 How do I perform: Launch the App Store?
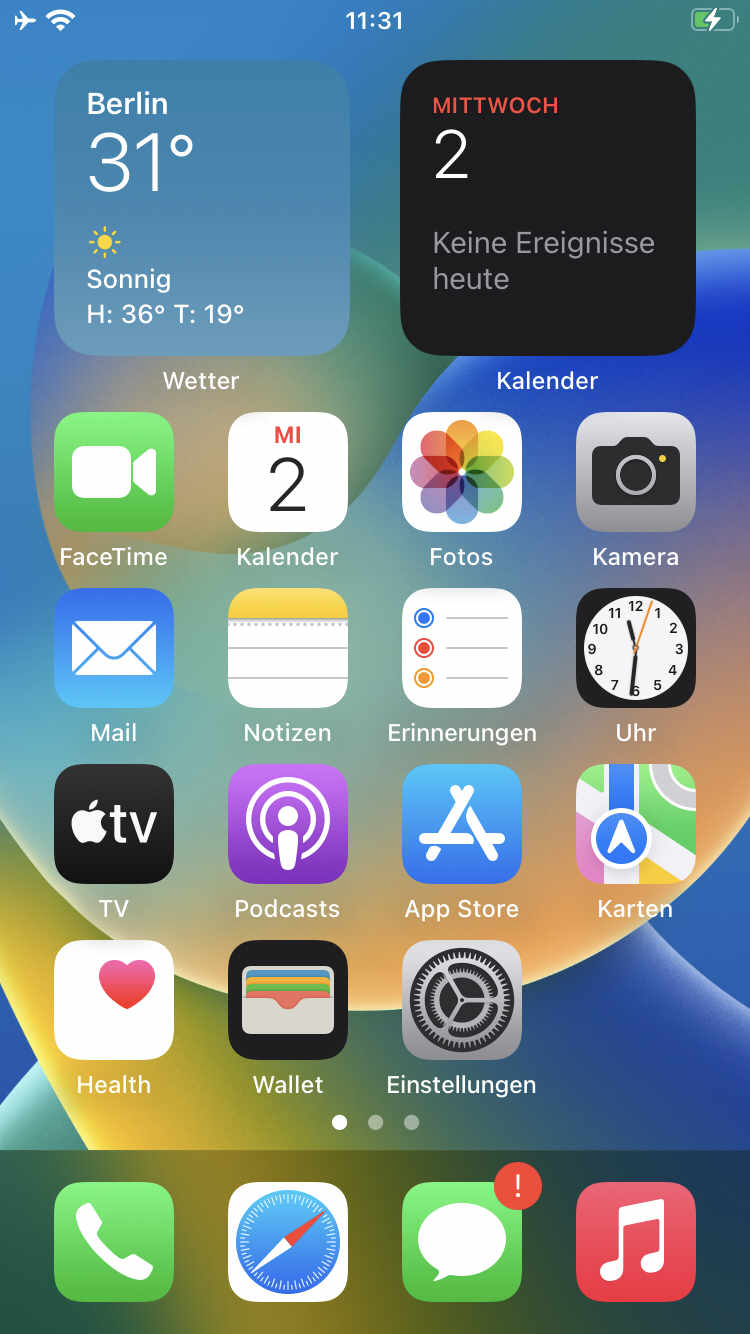pos(461,824)
